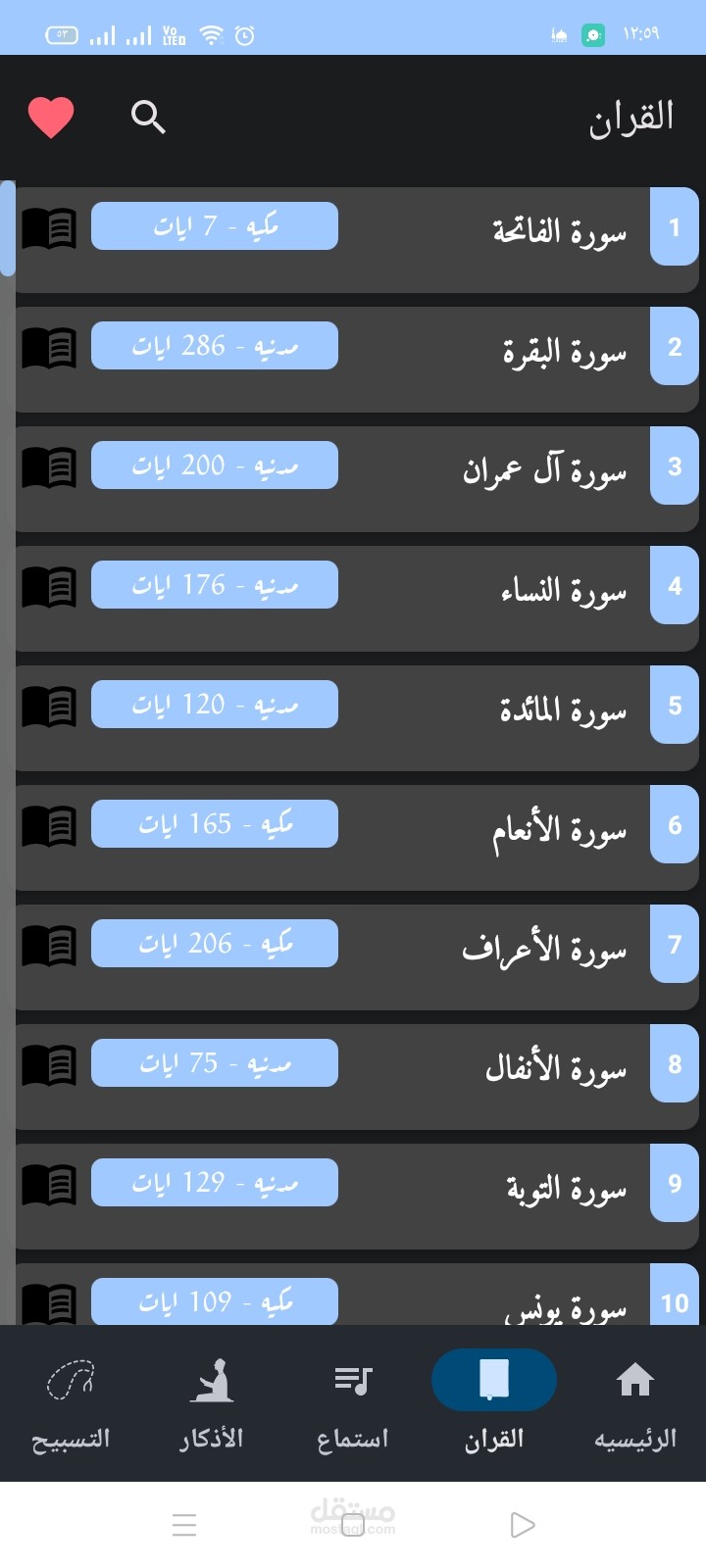Open سورة التوبة
Image resolution: width=706 pixels, height=1568 pixels.
(357, 1196)
